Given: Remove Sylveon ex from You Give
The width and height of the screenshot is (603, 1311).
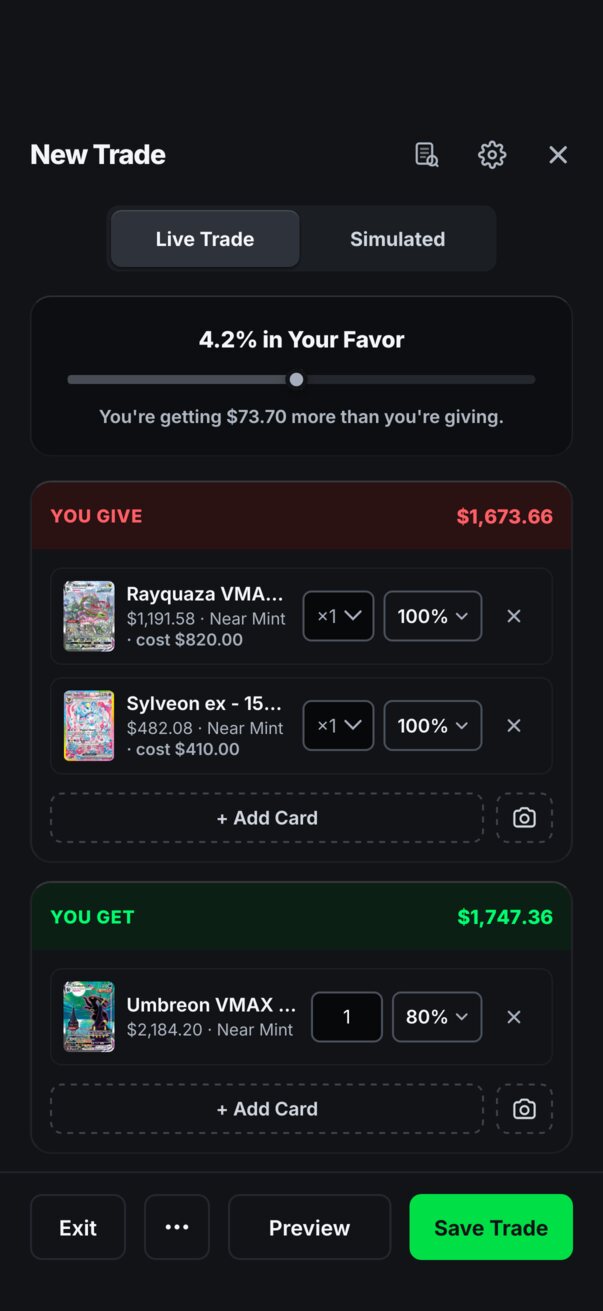Looking at the screenshot, I should coord(514,725).
